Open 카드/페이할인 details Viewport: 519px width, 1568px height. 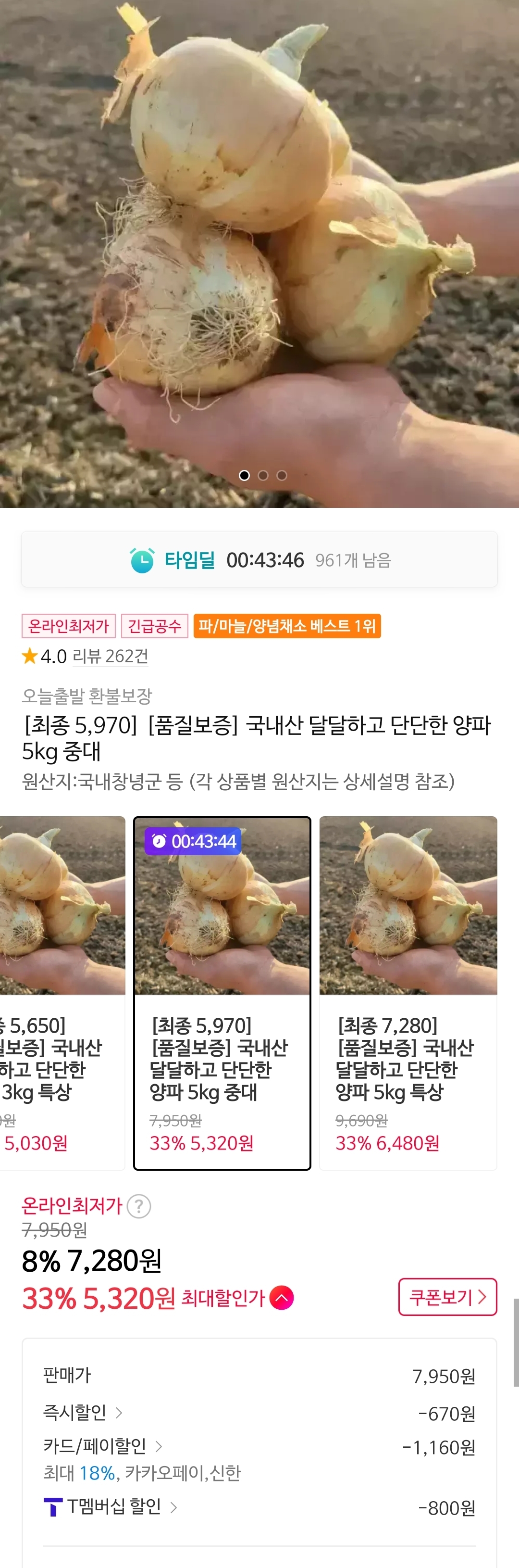(102, 1446)
